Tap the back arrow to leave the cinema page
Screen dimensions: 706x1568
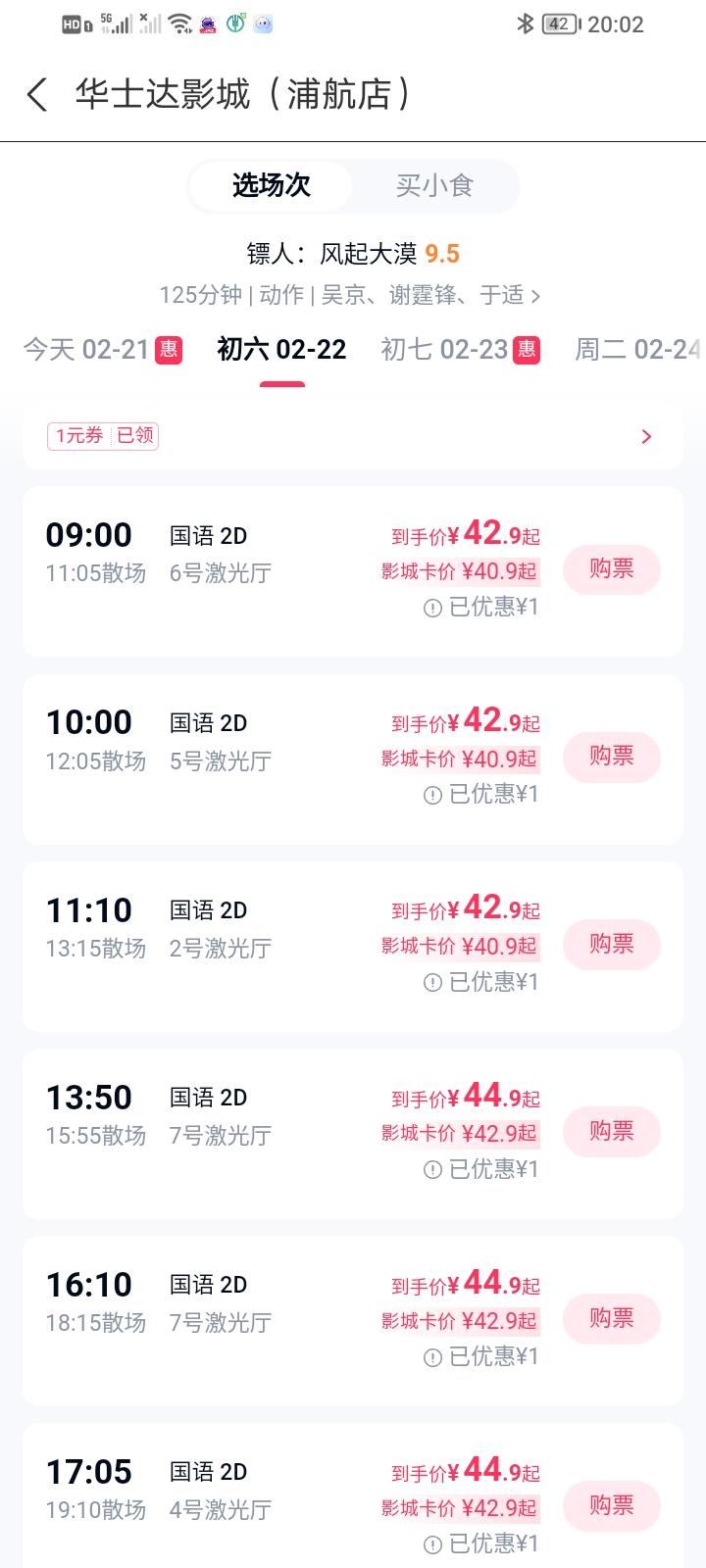coord(37,95)
